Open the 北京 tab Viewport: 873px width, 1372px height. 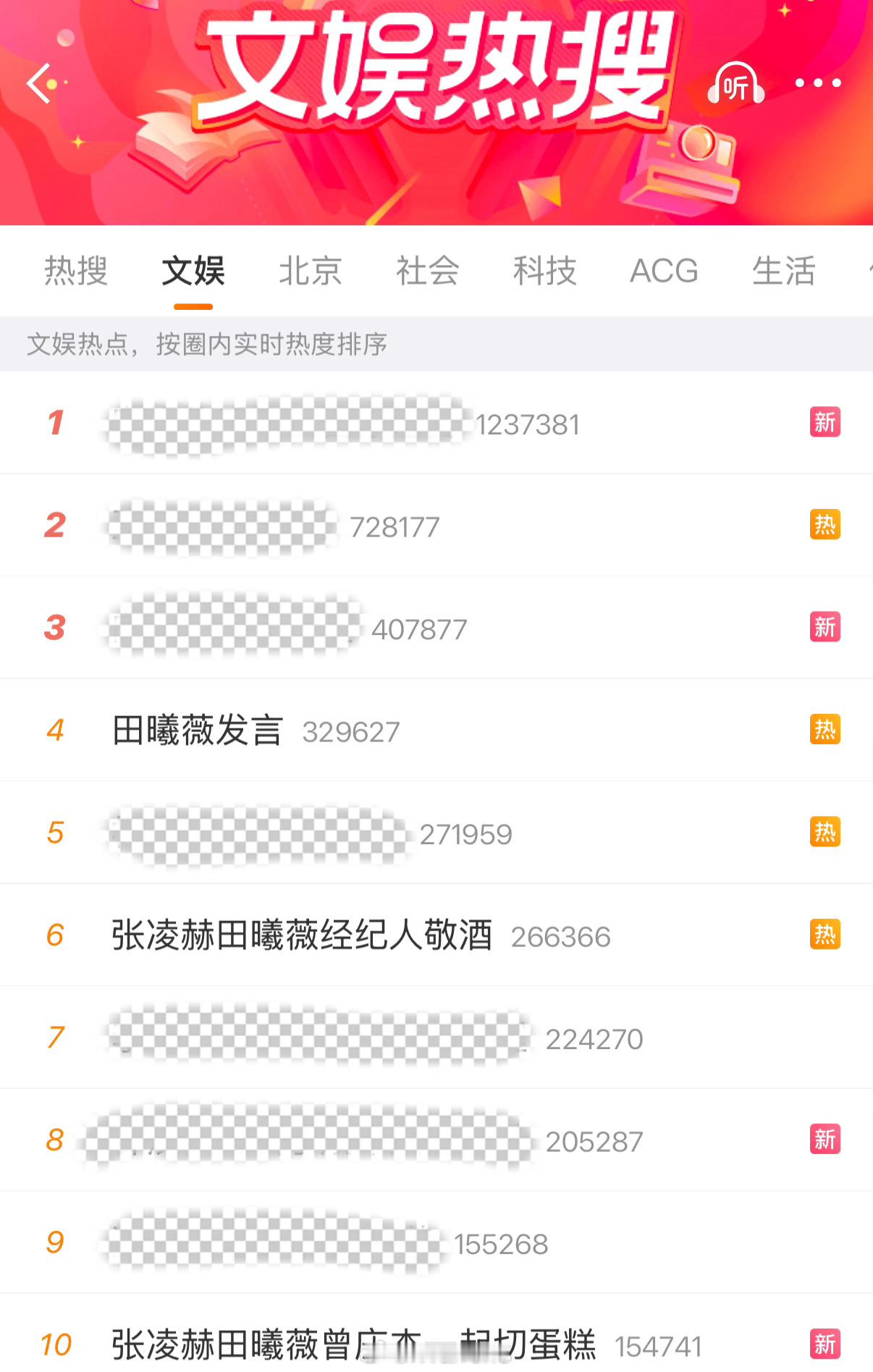point(311,272)
